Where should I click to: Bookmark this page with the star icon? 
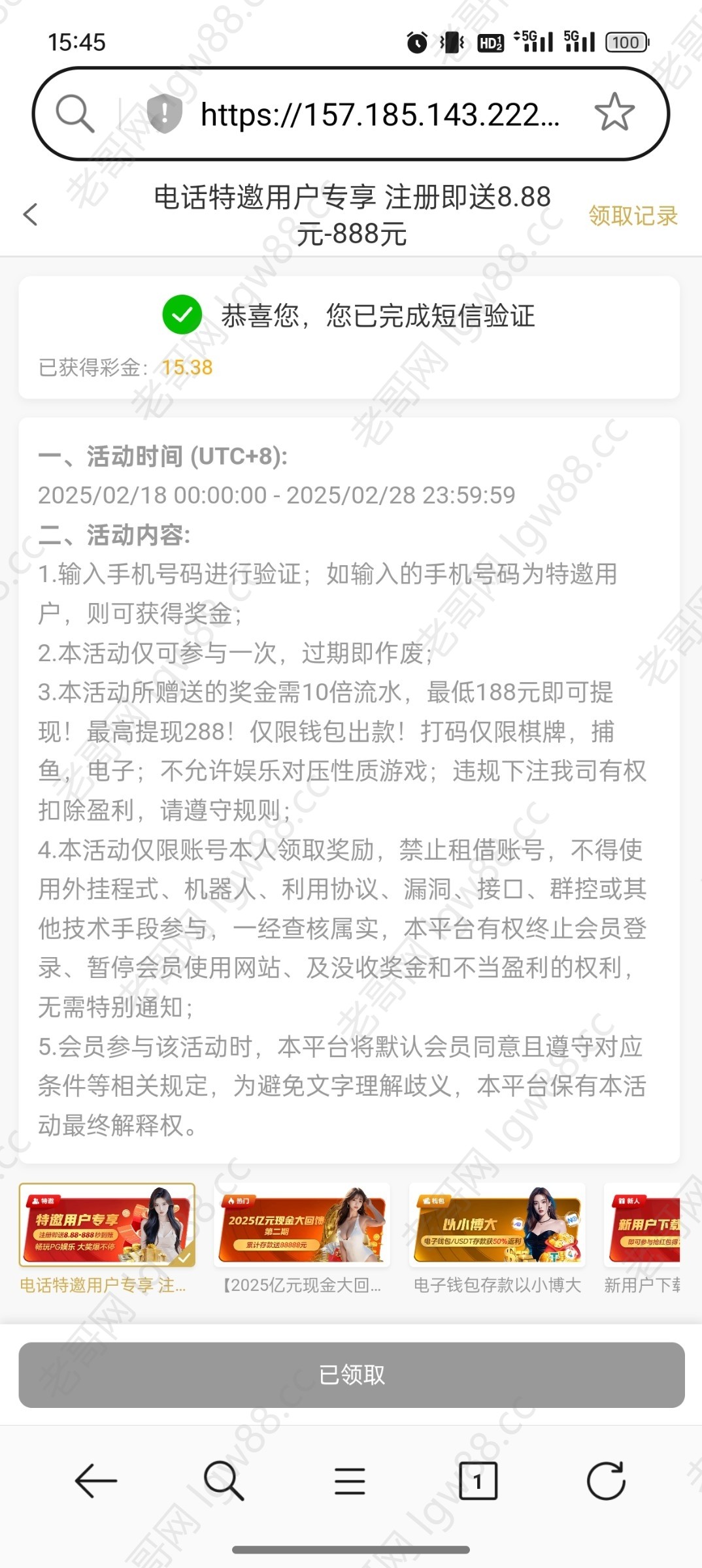(614, 112)
